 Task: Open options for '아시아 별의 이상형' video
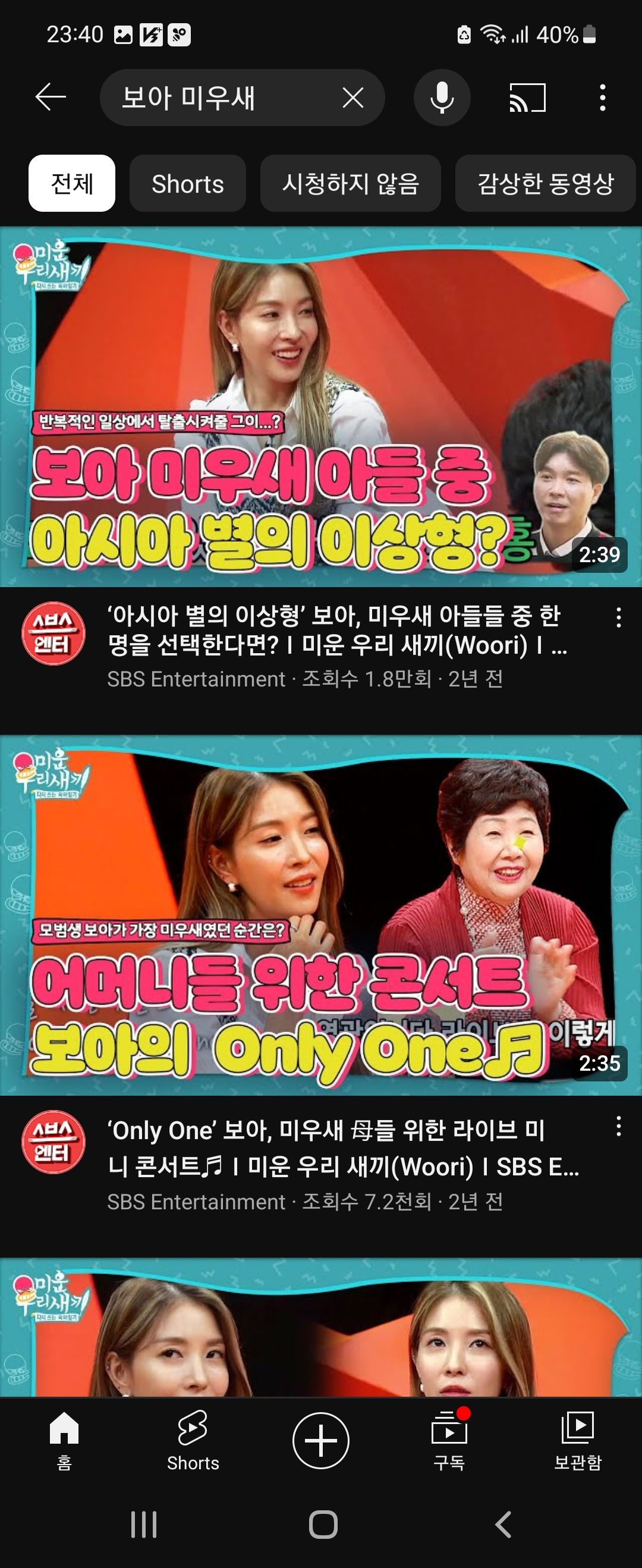tap(618, 617)
